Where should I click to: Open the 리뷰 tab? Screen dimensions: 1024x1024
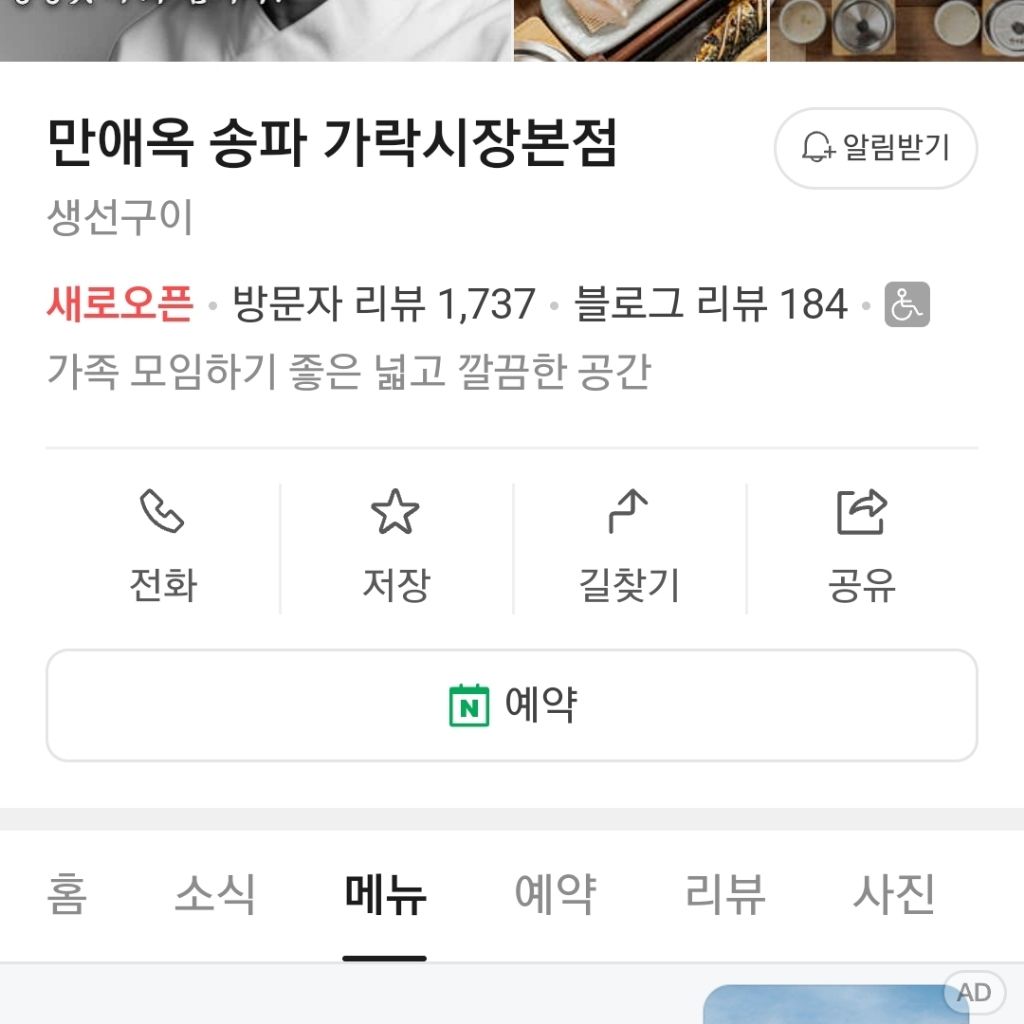725,893
